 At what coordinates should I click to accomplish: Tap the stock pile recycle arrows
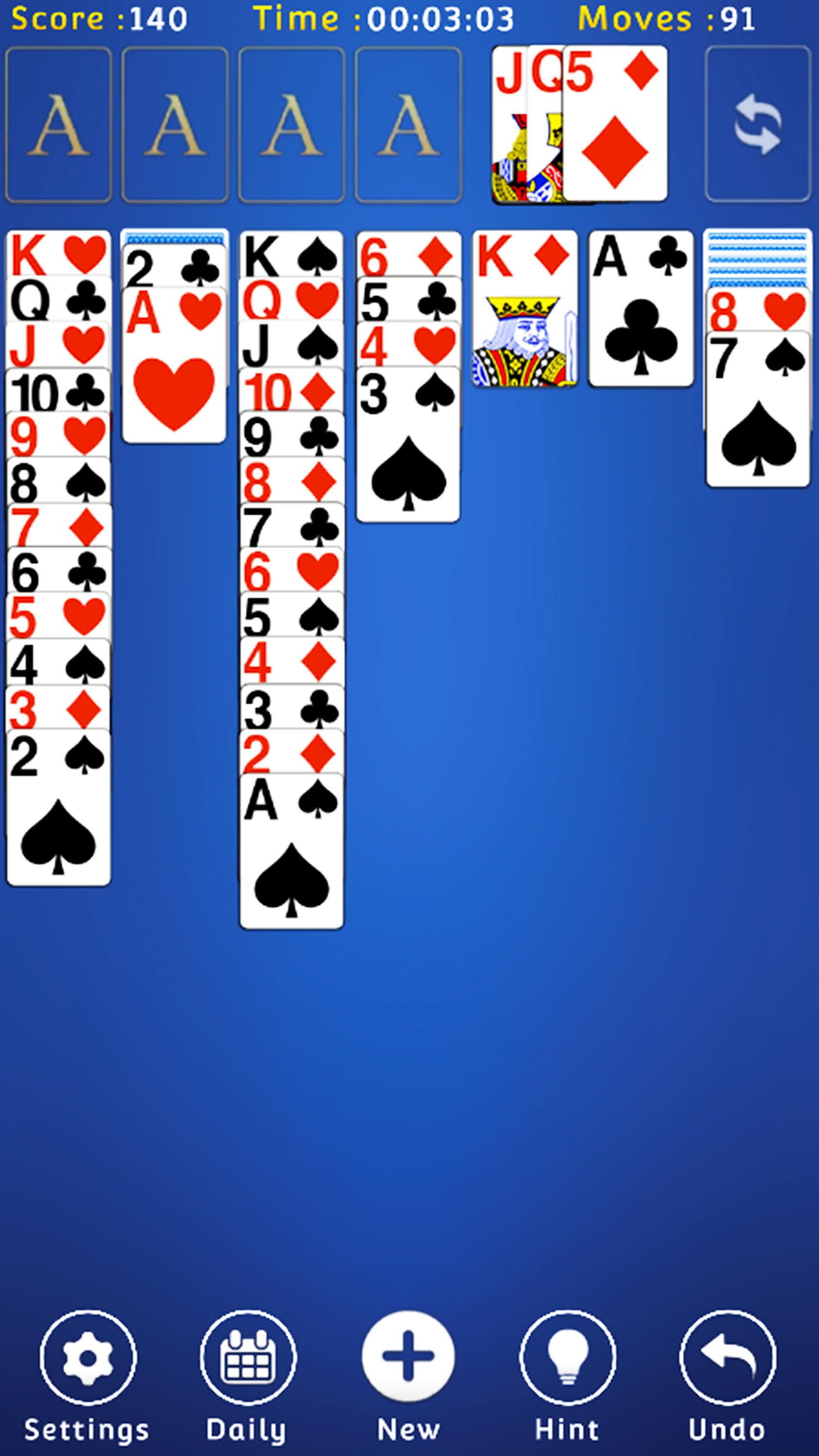(758, 124)
